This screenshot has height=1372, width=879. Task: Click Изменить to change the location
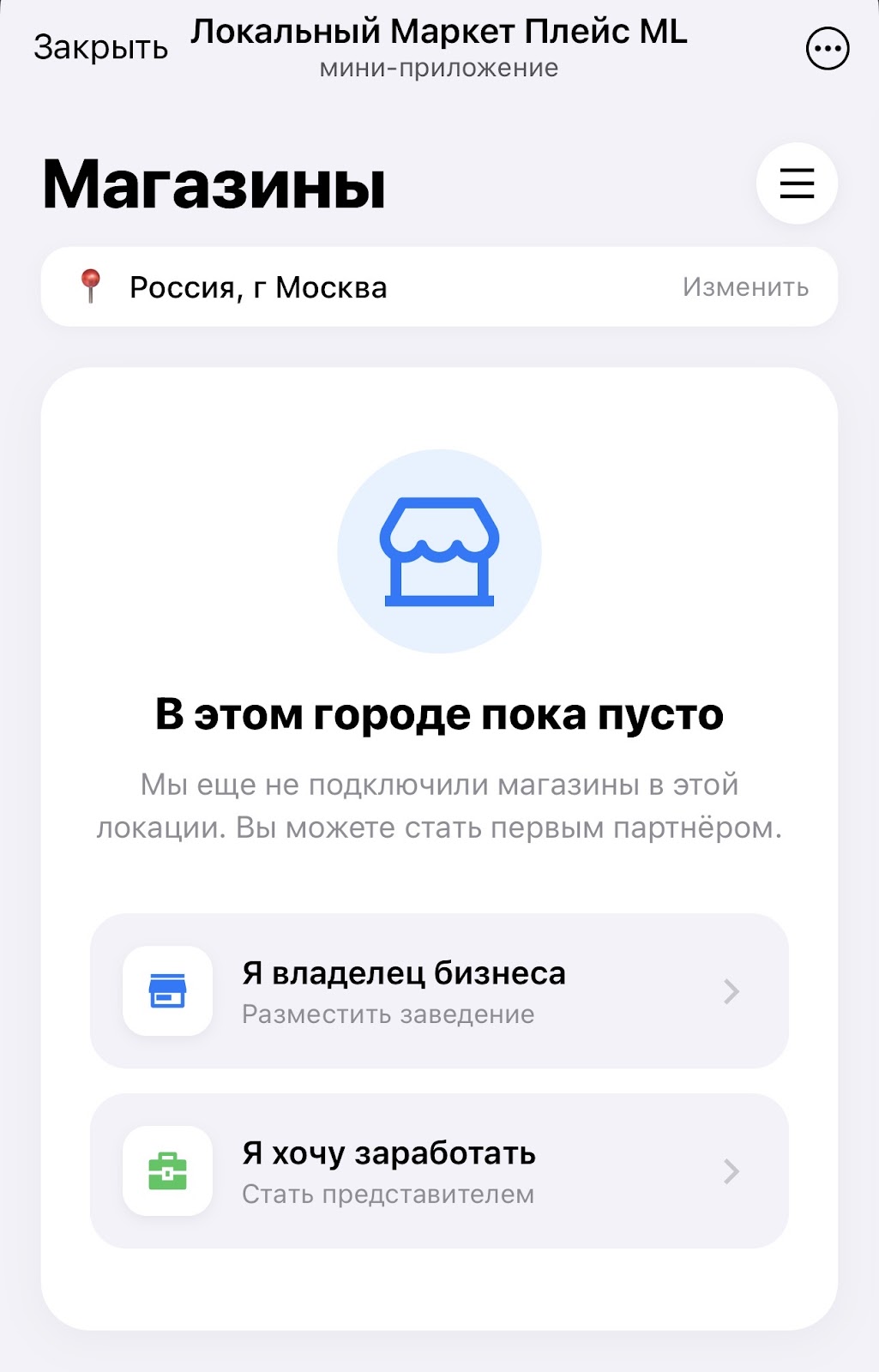(744, 286)
